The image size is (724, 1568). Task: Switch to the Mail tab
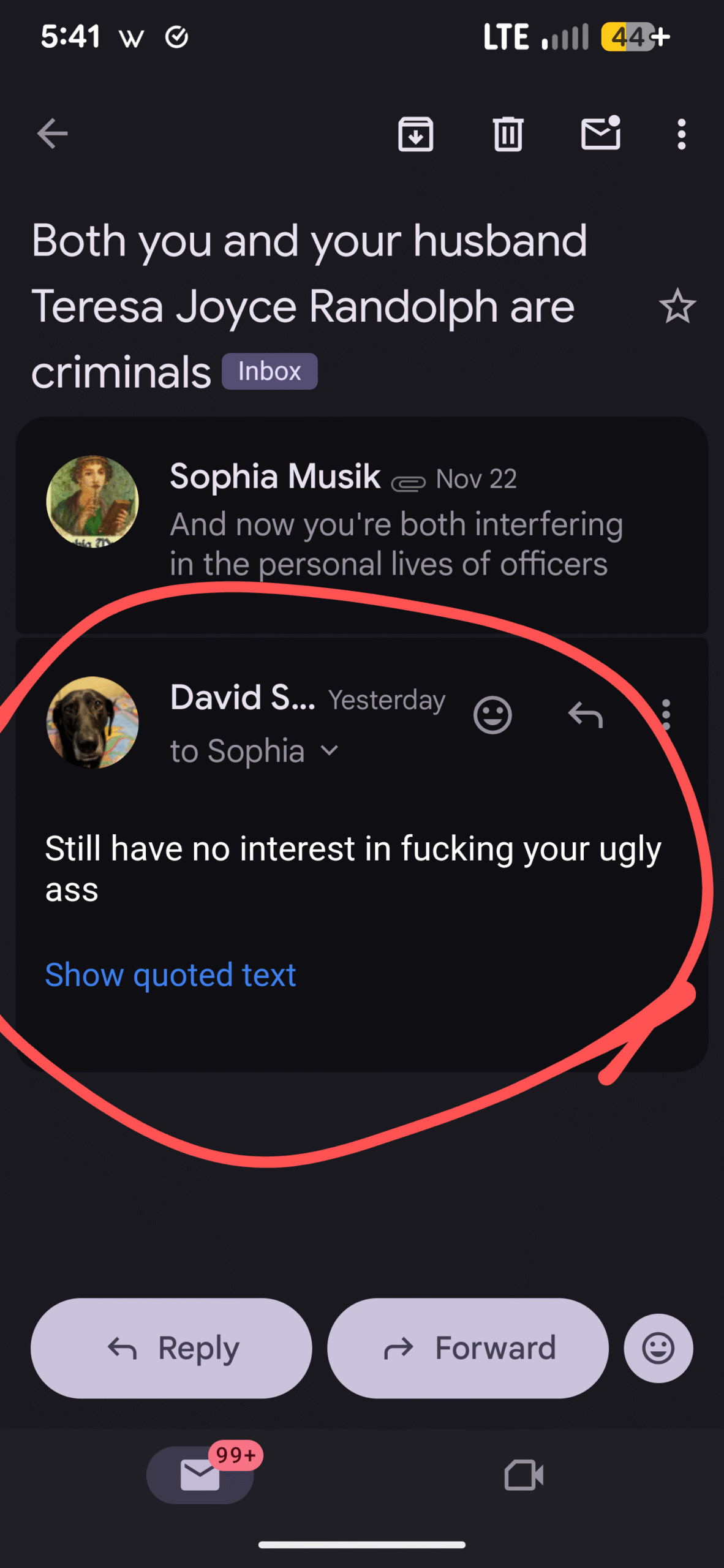pos(200,1475)
